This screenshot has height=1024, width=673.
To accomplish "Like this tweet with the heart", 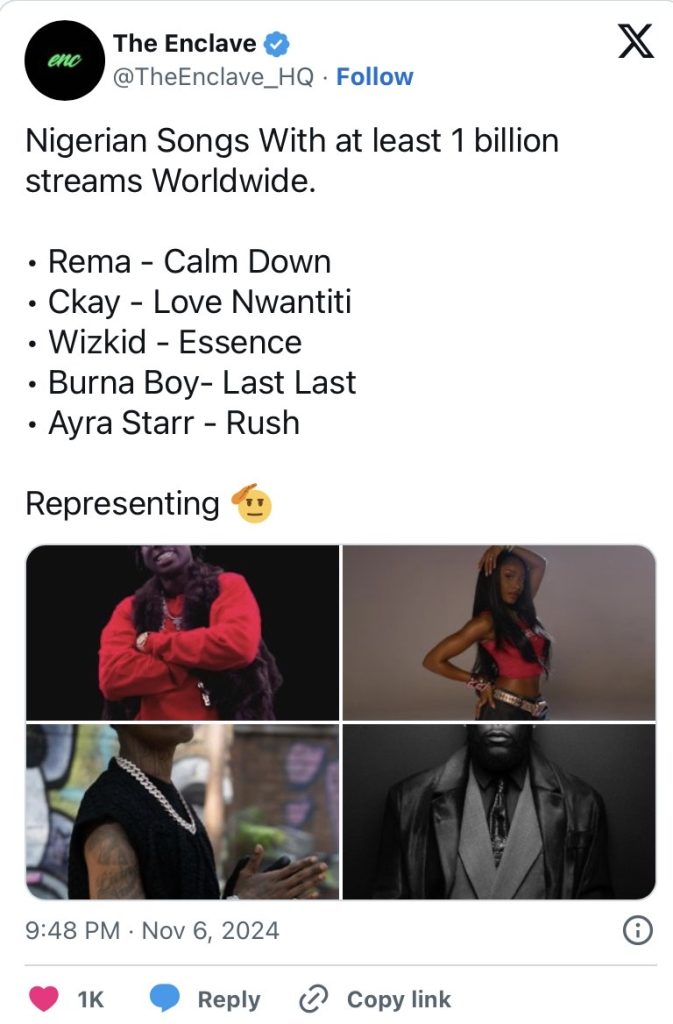I will pos(44,999).
